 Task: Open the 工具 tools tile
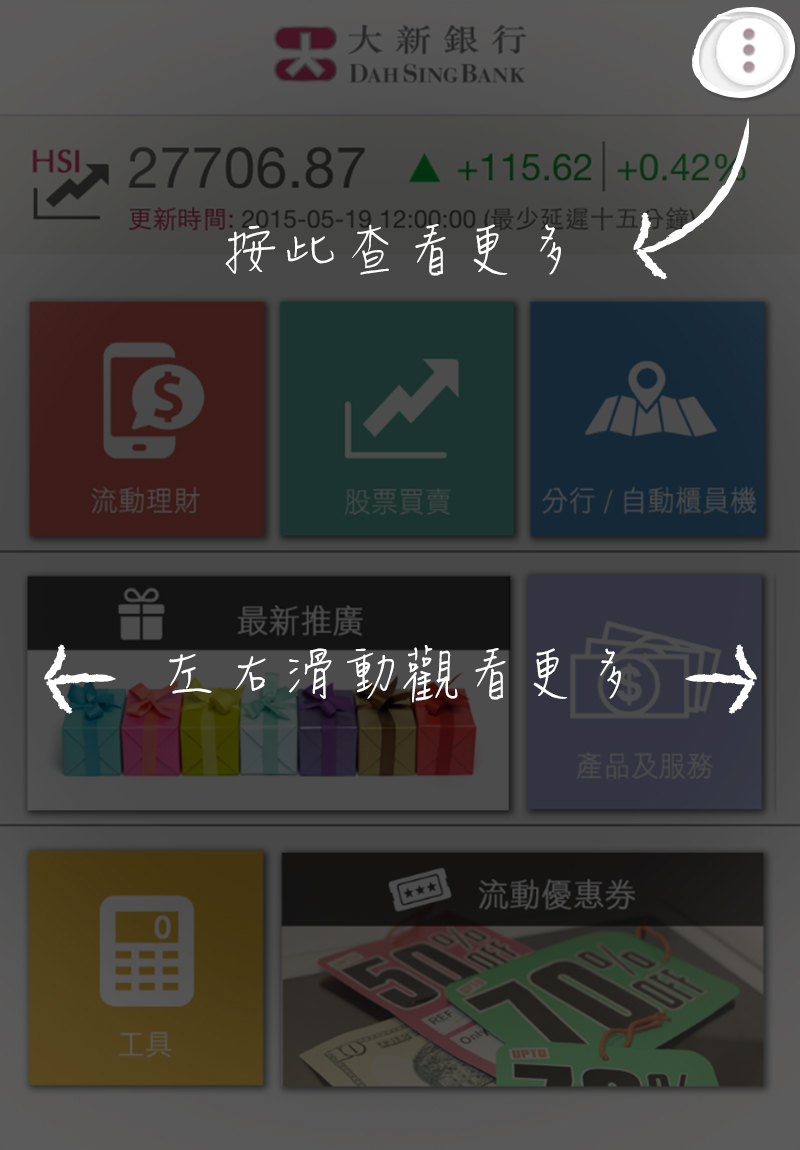coord(146,968)
